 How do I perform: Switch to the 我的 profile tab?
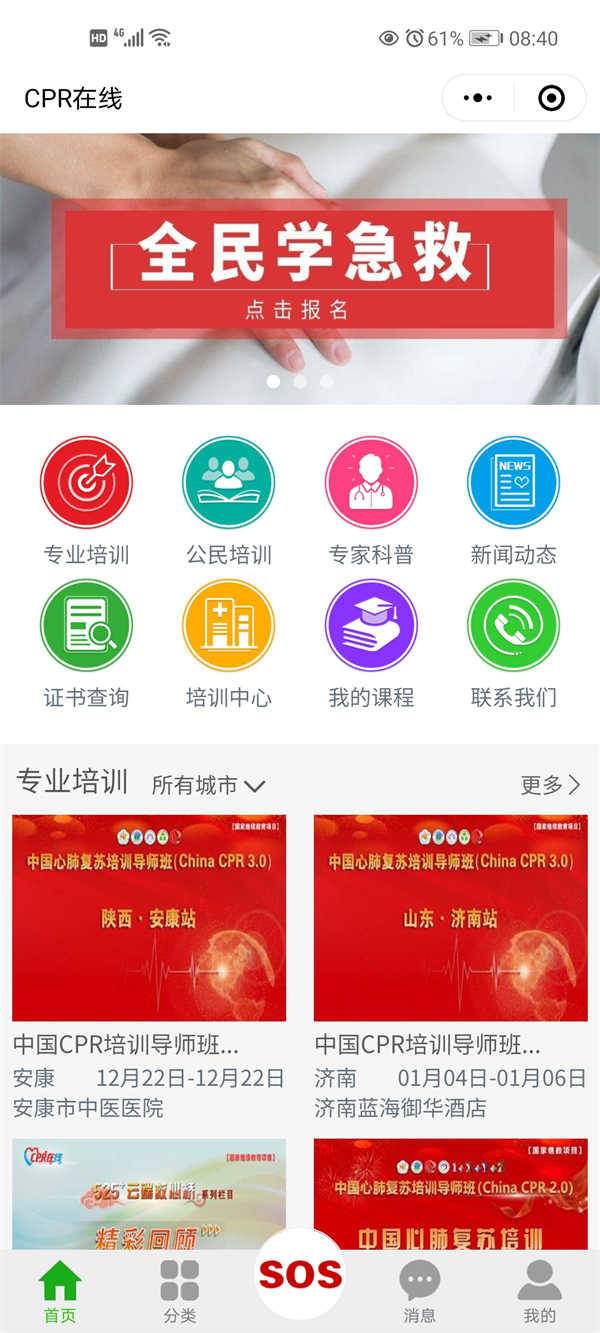click(539, 1290)
